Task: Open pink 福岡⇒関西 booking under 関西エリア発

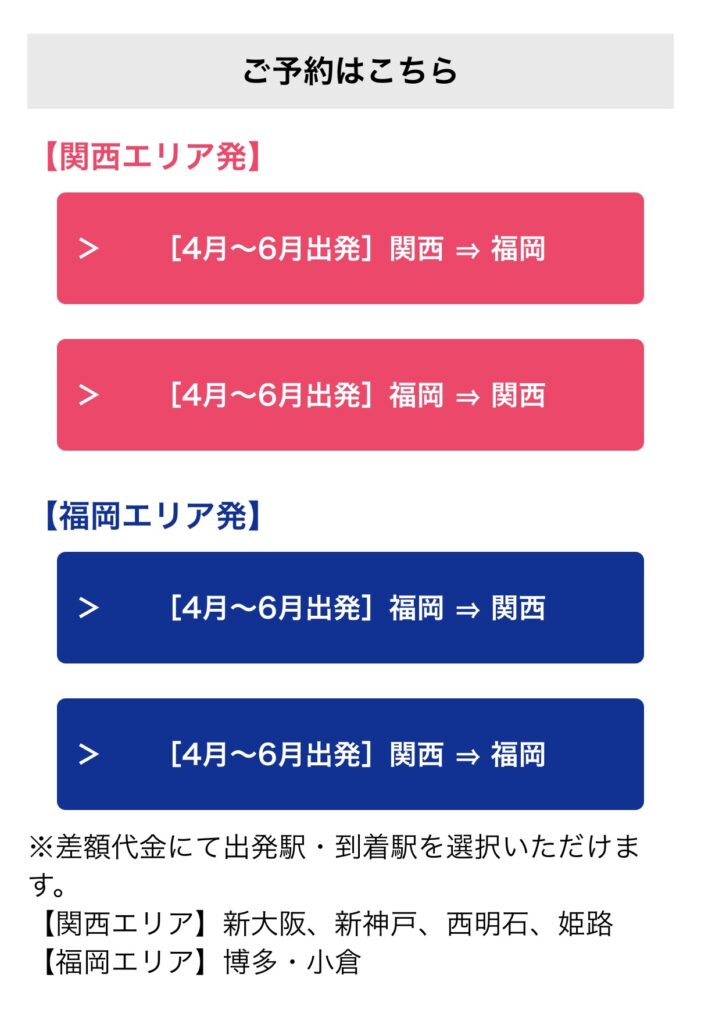Action: pyautogui.click(x=350, y=395)
